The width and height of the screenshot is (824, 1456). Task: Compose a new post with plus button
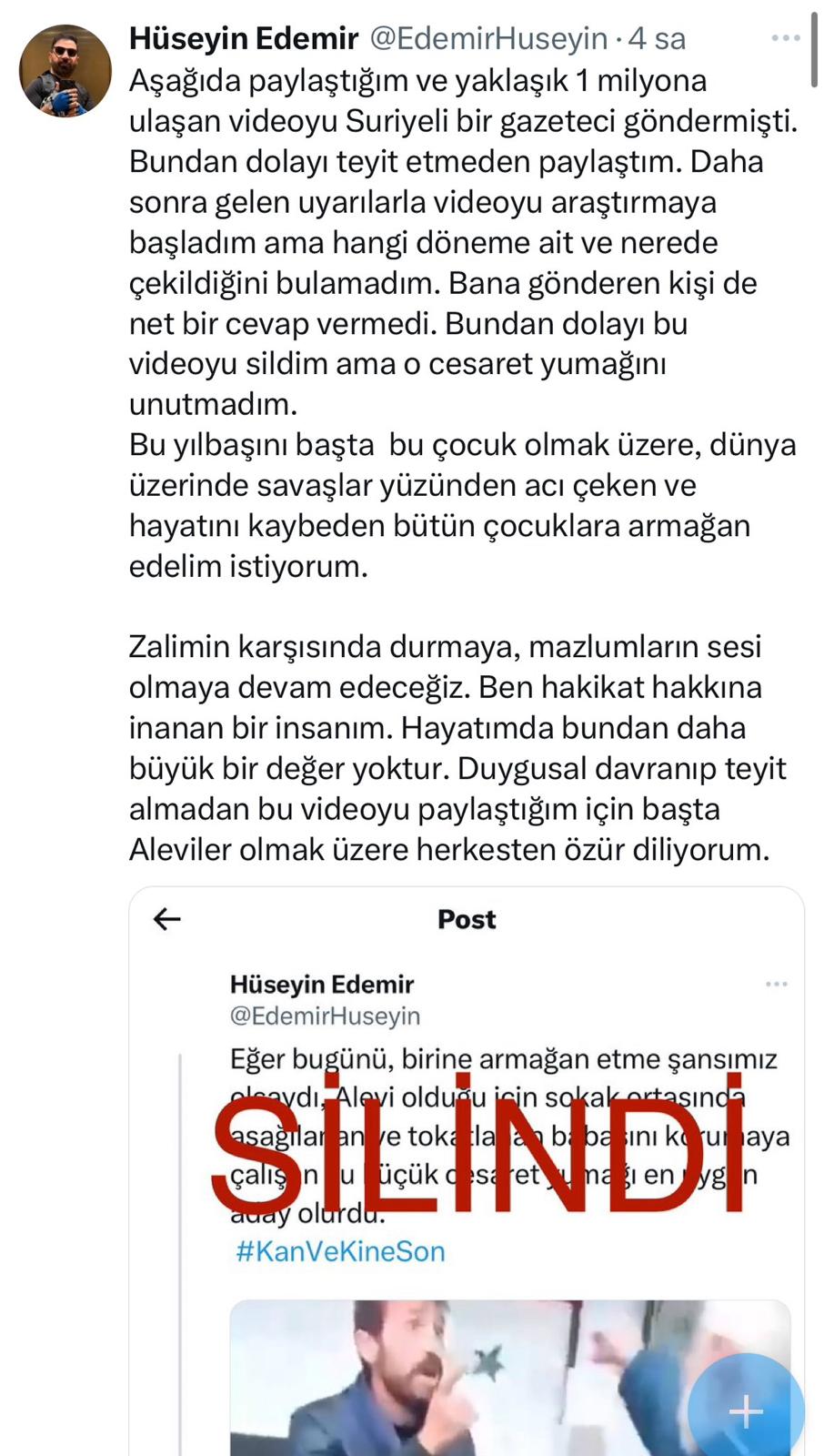click(746, 1410)
